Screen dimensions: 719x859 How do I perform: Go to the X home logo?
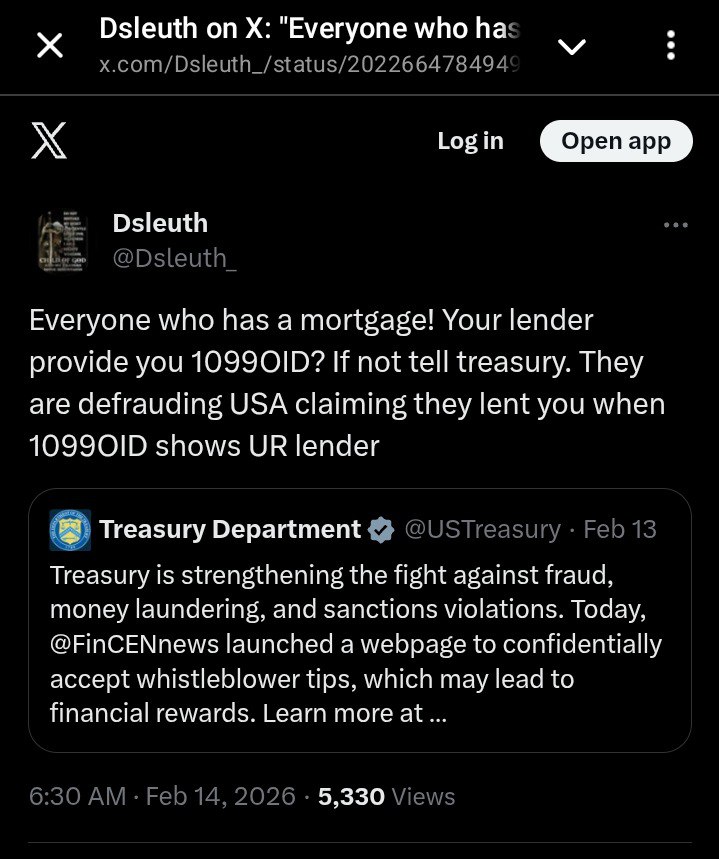click(x=49, y=142)
